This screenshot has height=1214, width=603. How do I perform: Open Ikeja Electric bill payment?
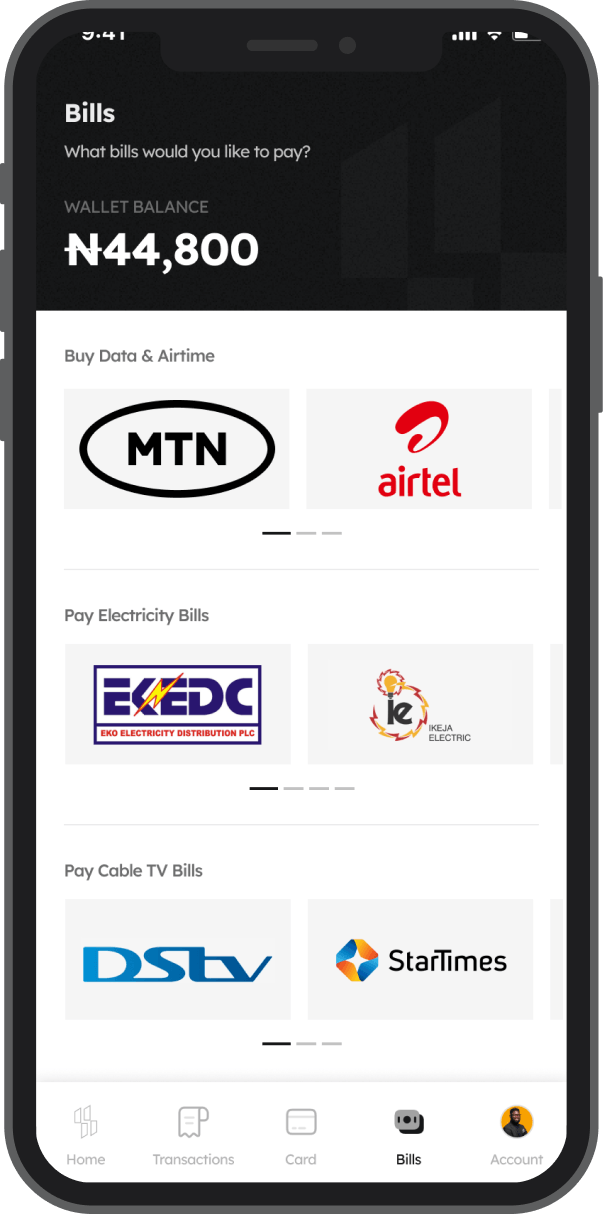(420, 704)
